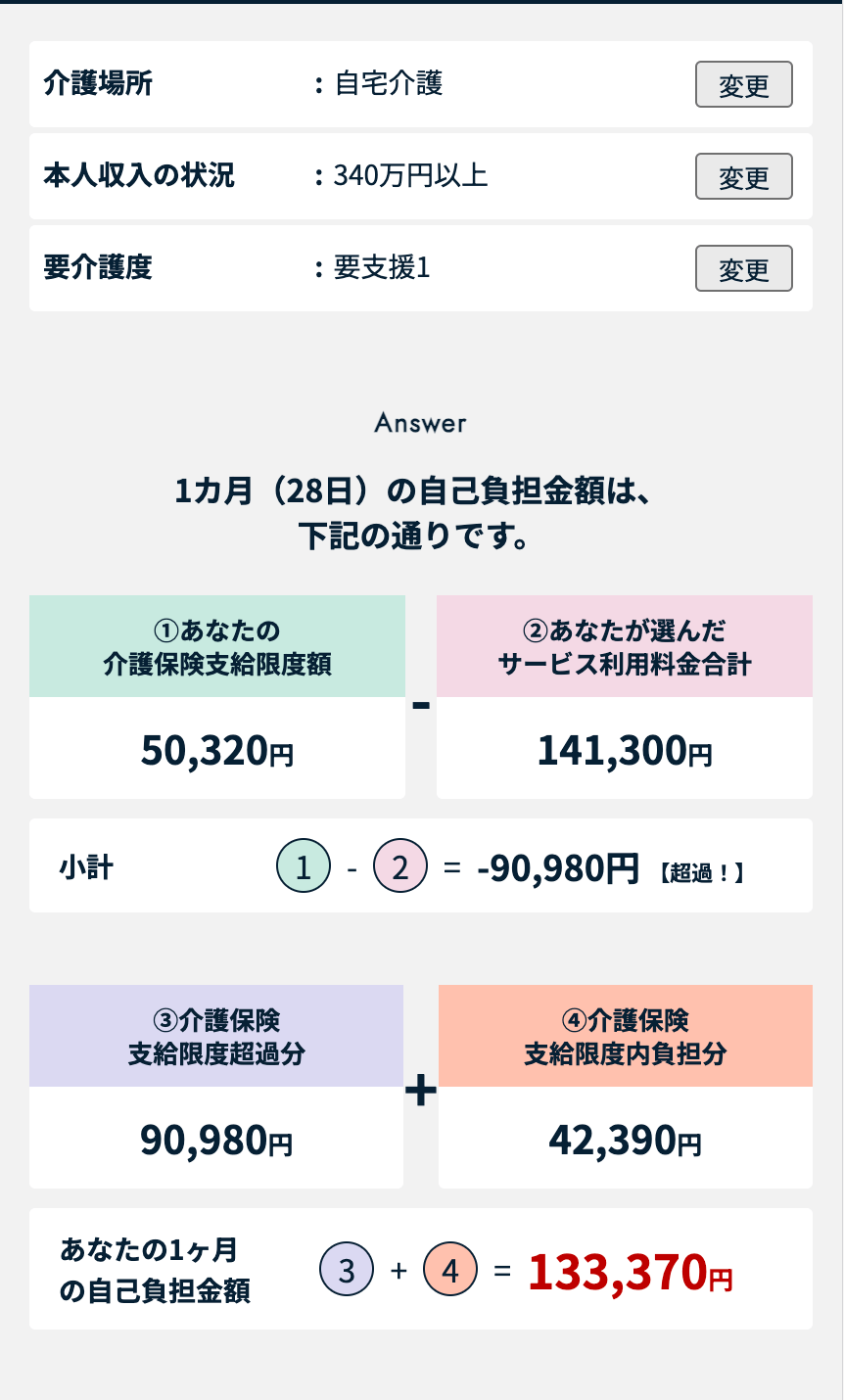
Task: Open the ④介護保険支給限度内負担分 orange header panel
Action: [x=625, y=1036]
